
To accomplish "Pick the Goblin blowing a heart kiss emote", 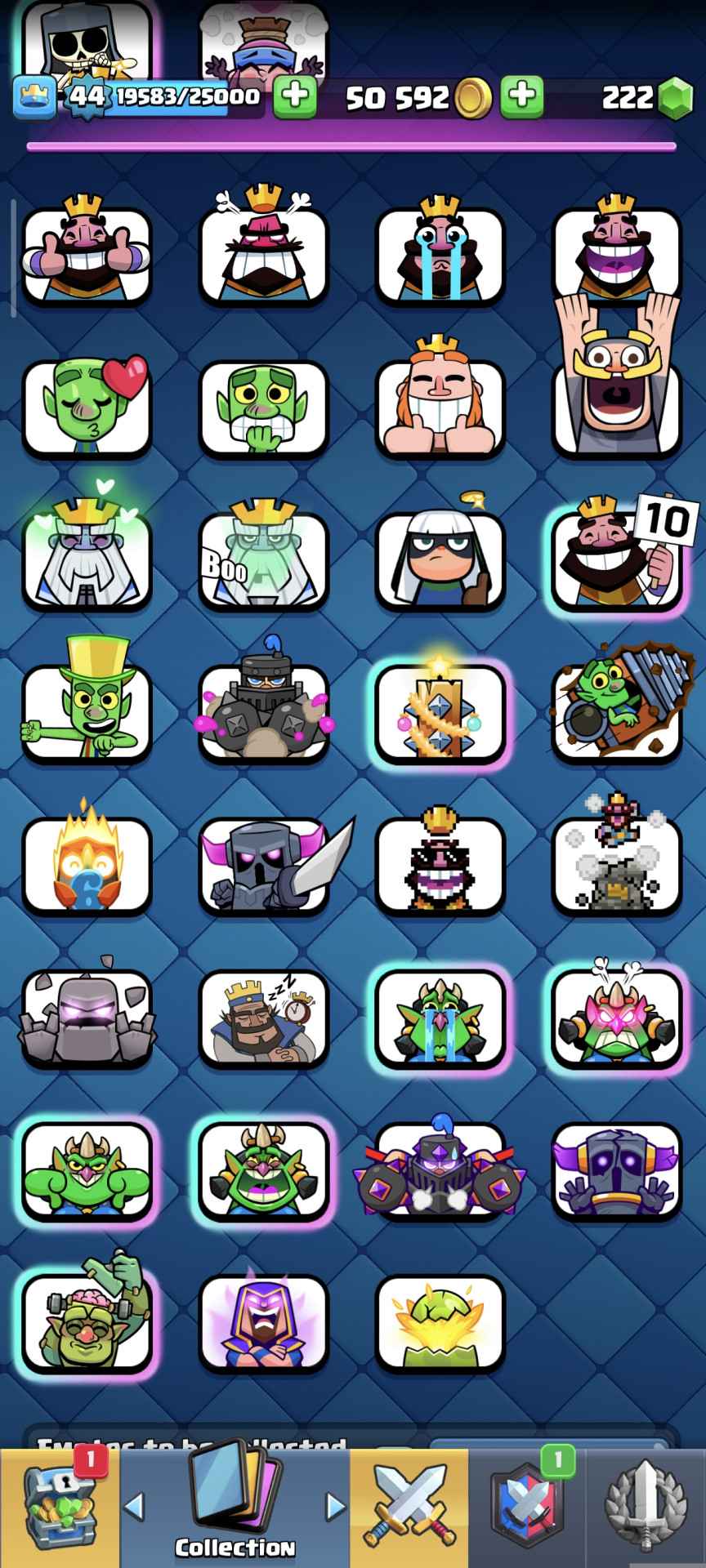I will point(87,407).
